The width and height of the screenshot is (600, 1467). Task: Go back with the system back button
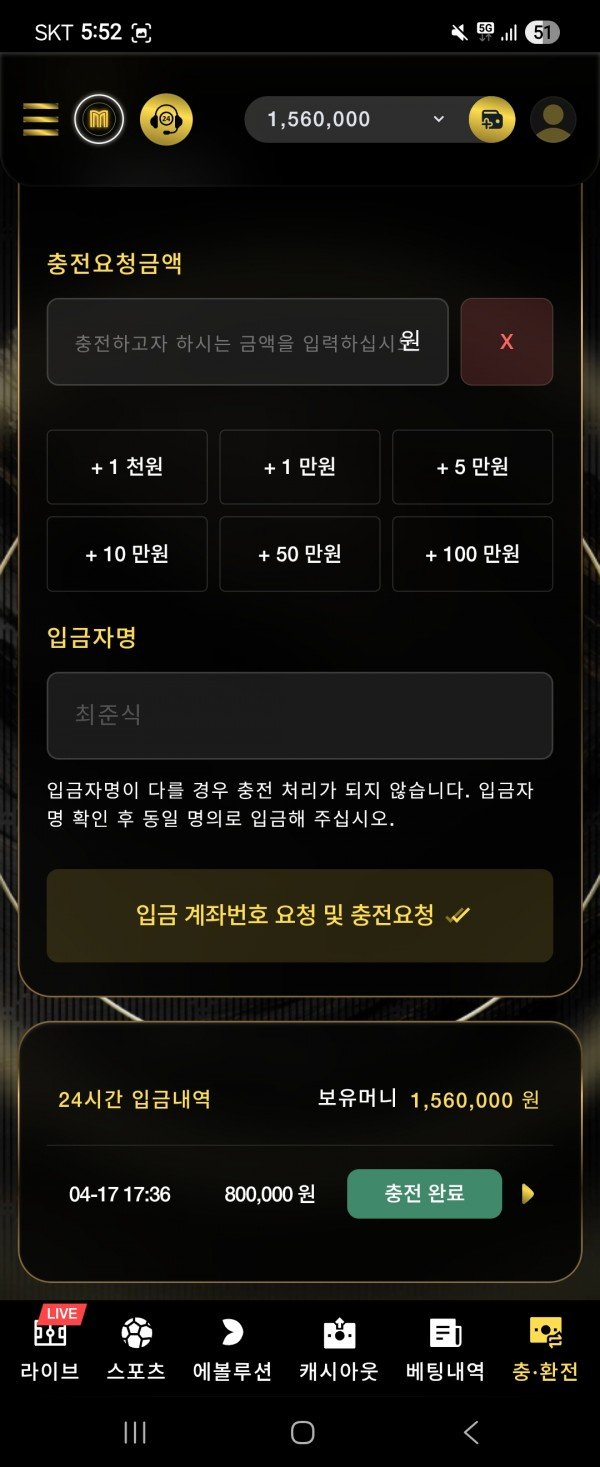(x=471, y=1432)
